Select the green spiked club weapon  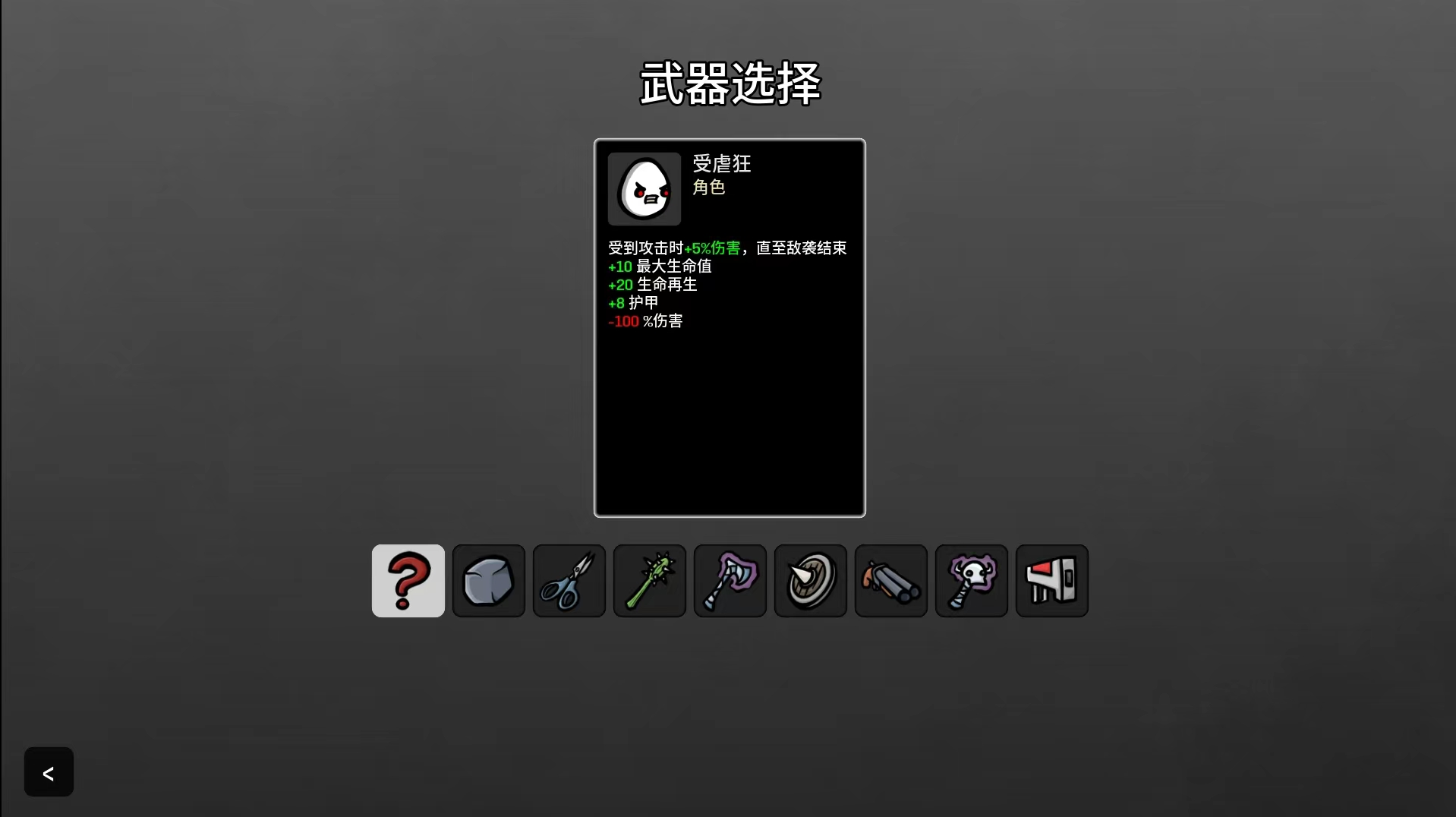pos(650,581)
